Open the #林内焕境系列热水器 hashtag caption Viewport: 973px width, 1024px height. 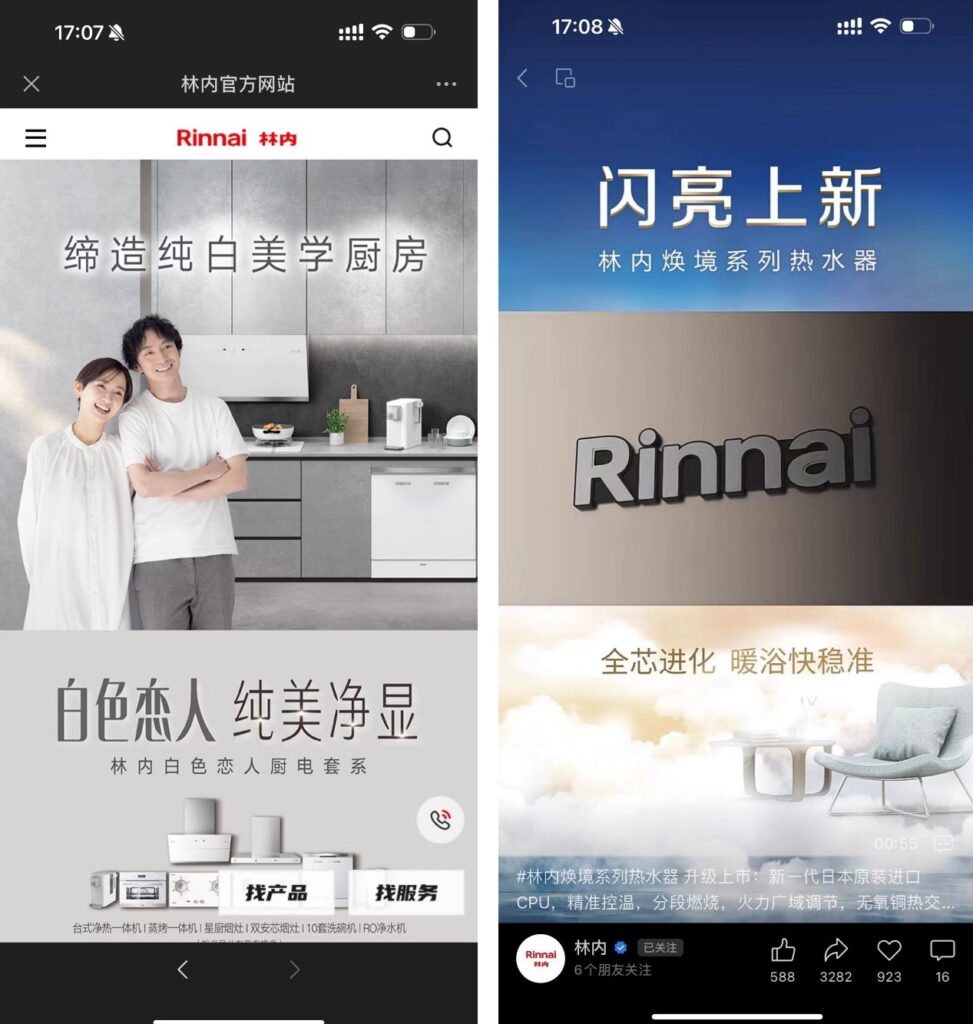(598, 877)
